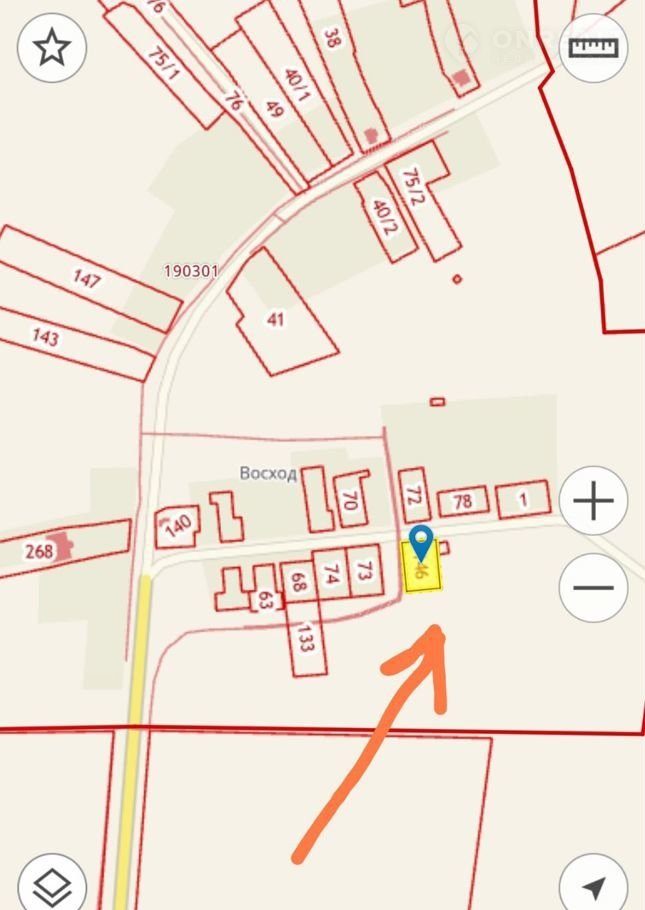Zoom out of the map

pos(593,587)
